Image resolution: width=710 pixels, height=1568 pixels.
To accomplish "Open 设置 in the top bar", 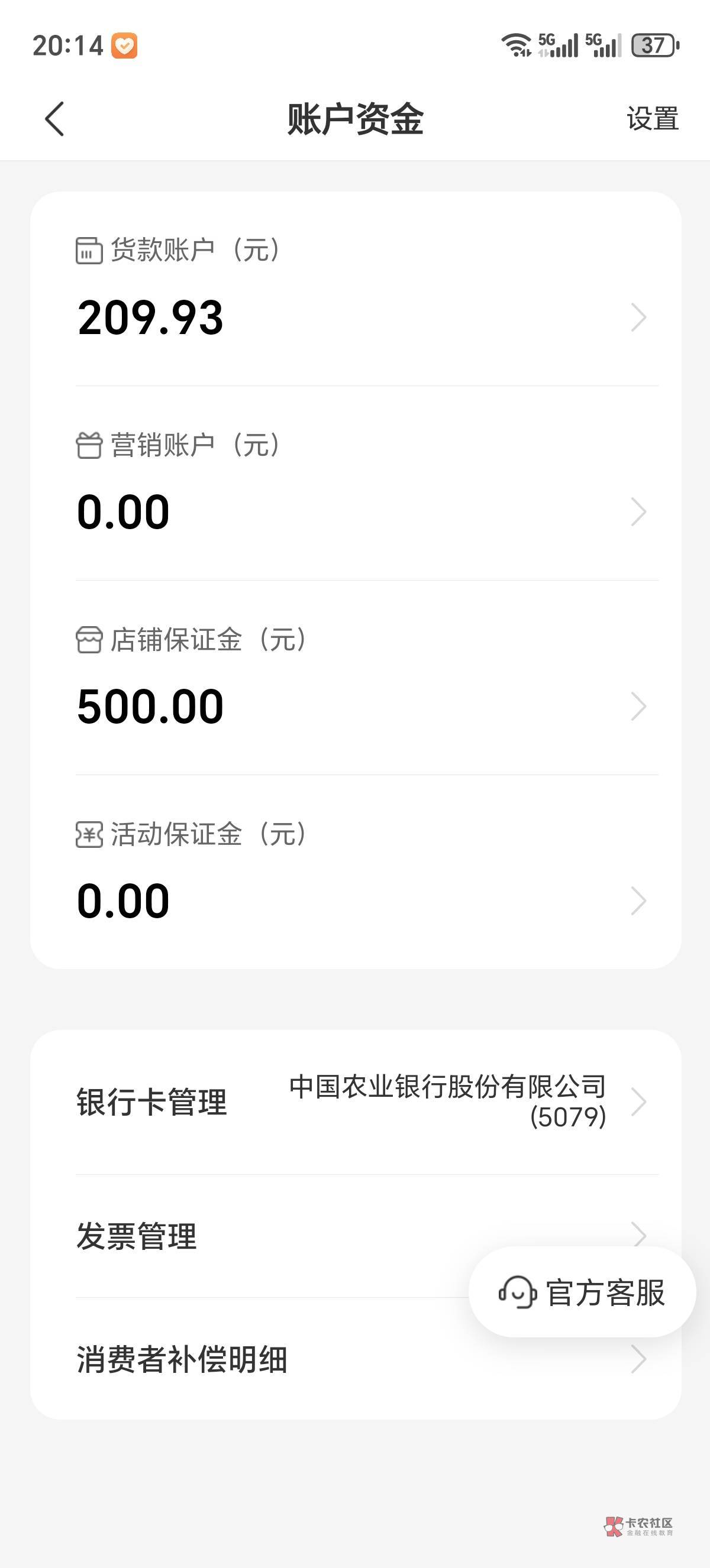I will [x=652, y=119].
